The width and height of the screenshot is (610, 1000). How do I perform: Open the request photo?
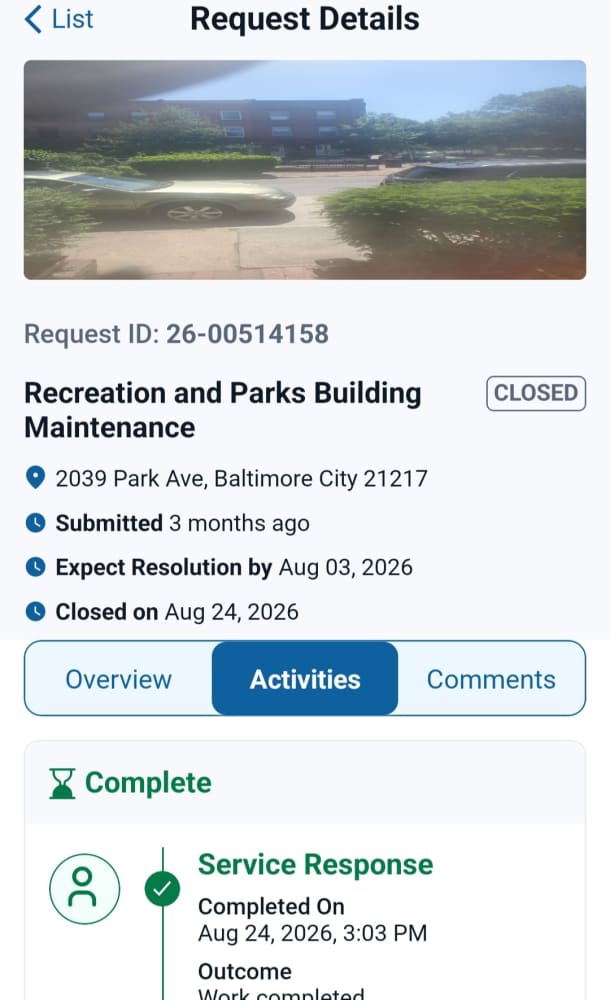coord(305,170)
